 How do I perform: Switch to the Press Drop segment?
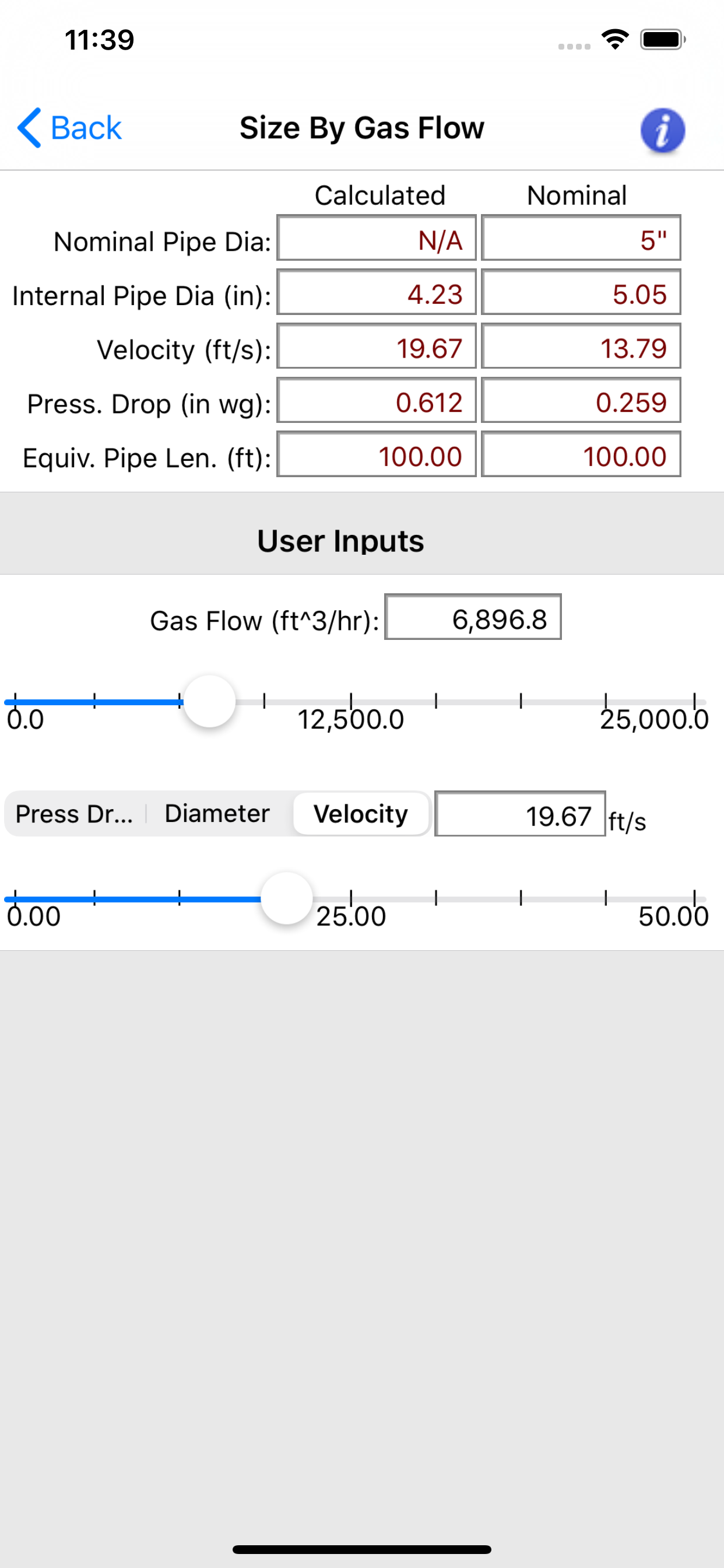(x=74, y=814)
